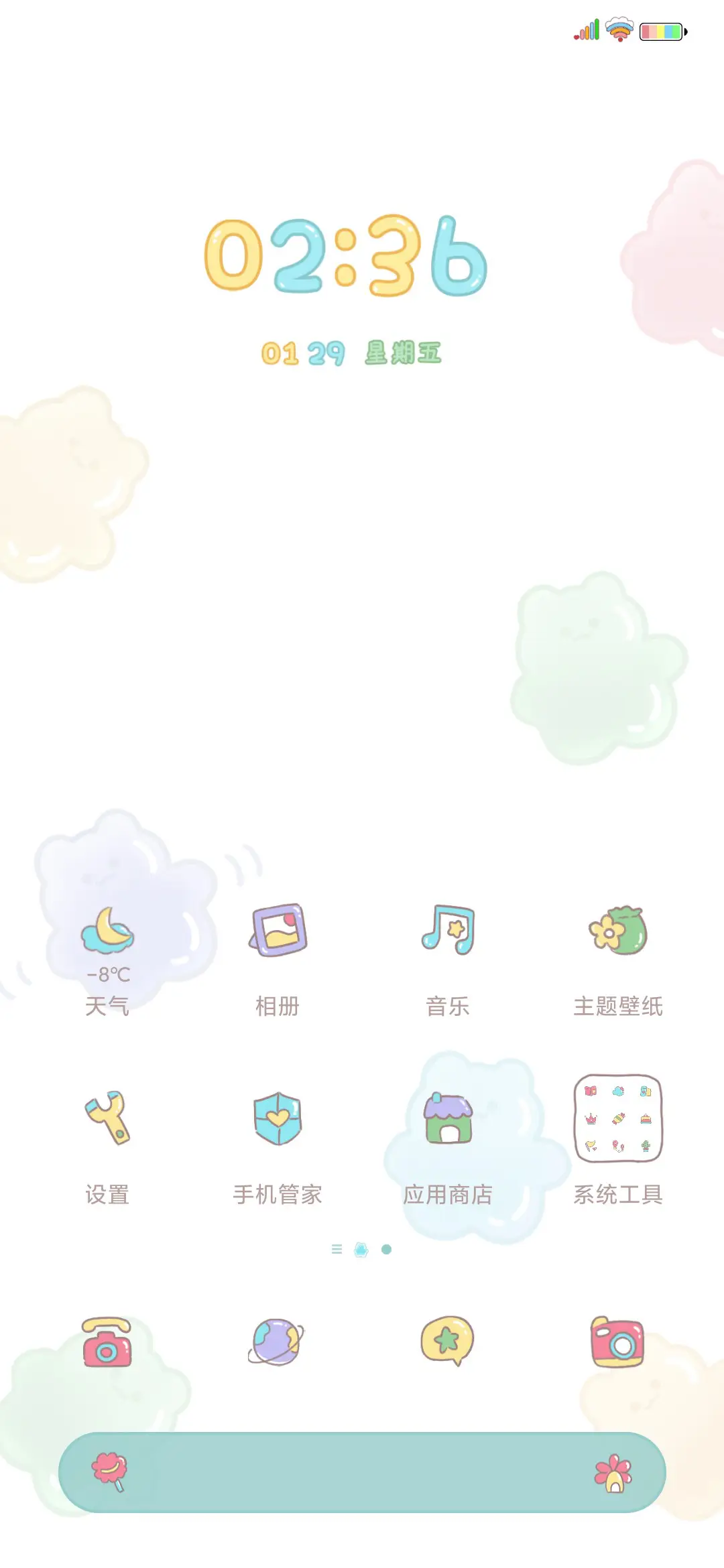The image size is (724, 1568).
Task: Tap the moon weather icon above -8℃
Action: coord(109,928)
